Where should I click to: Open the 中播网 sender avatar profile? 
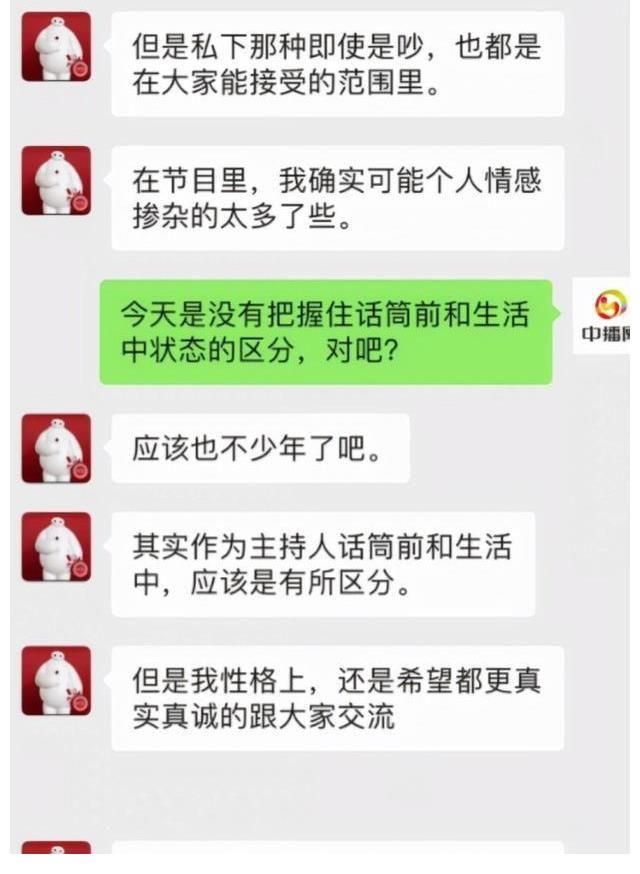point(608,314)
